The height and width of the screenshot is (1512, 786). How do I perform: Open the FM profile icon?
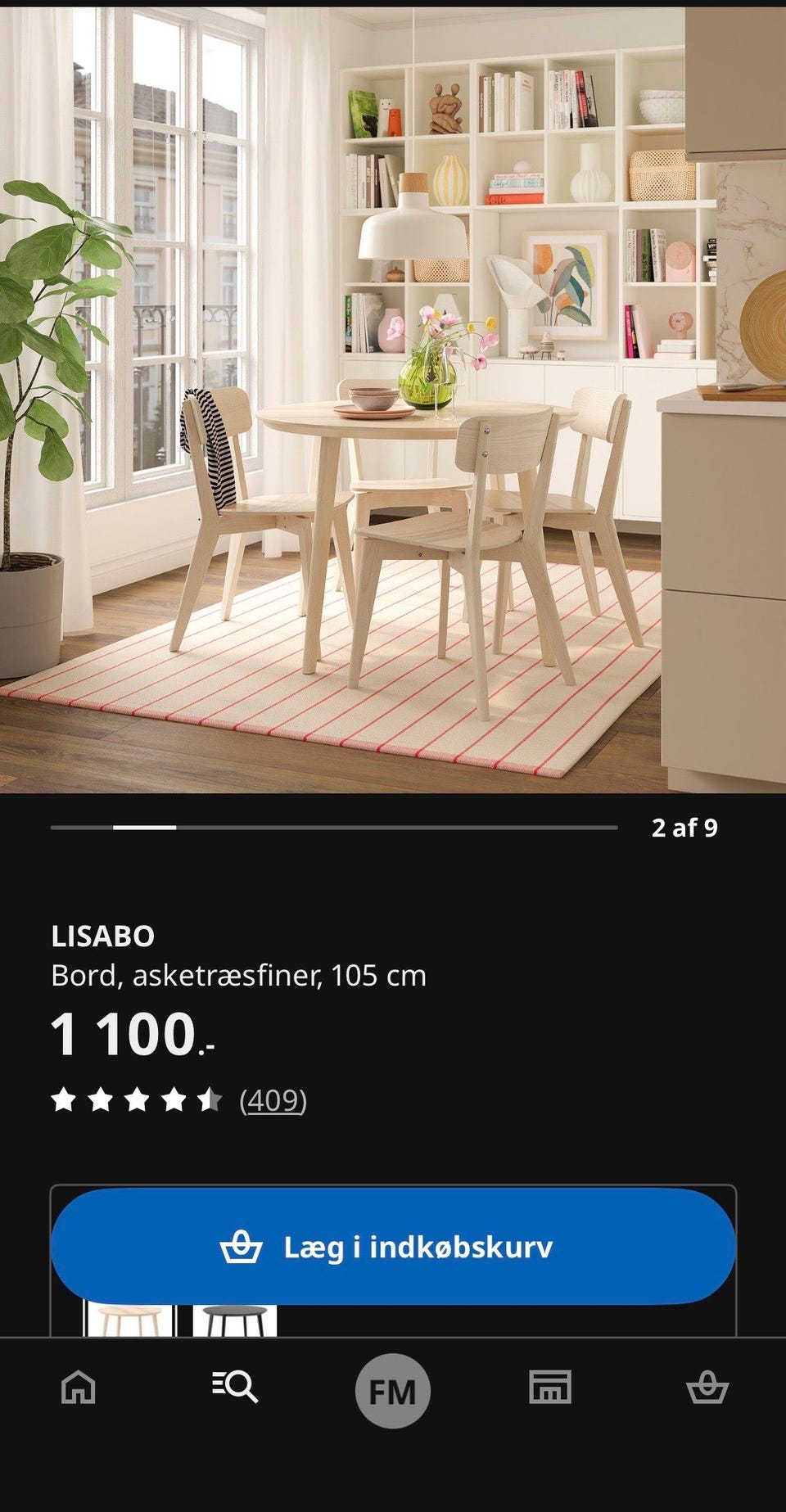392,1387
